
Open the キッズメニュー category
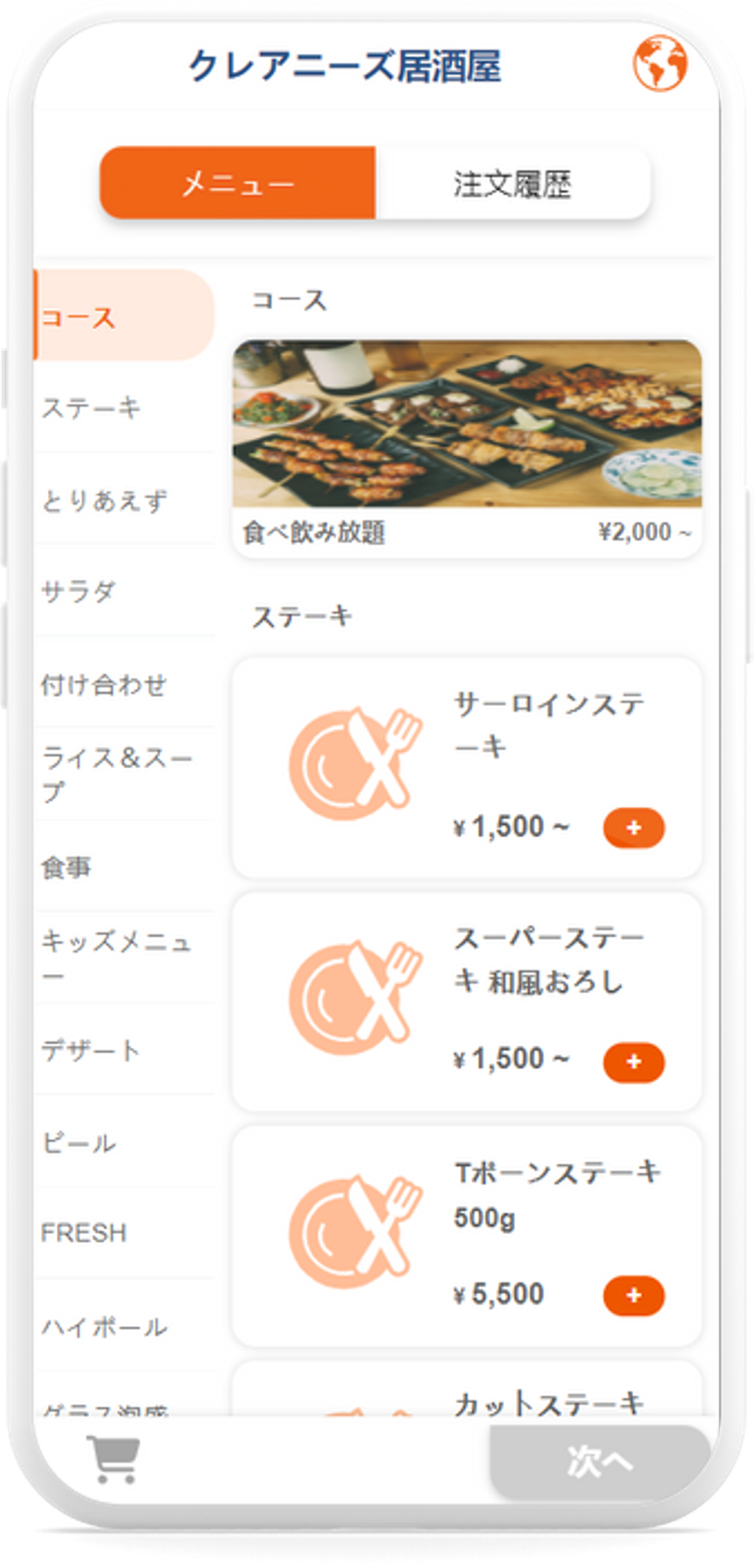[x=116, y=956]
